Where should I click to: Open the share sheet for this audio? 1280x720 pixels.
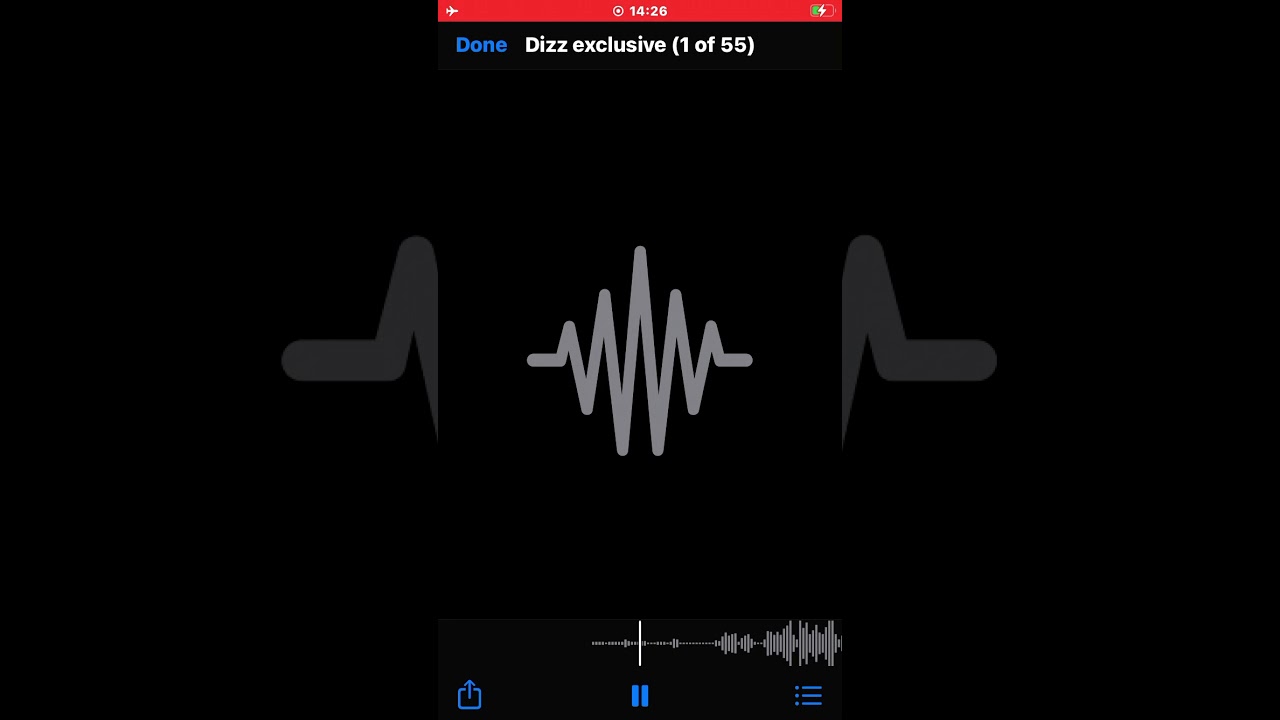[x=470, y=695]
